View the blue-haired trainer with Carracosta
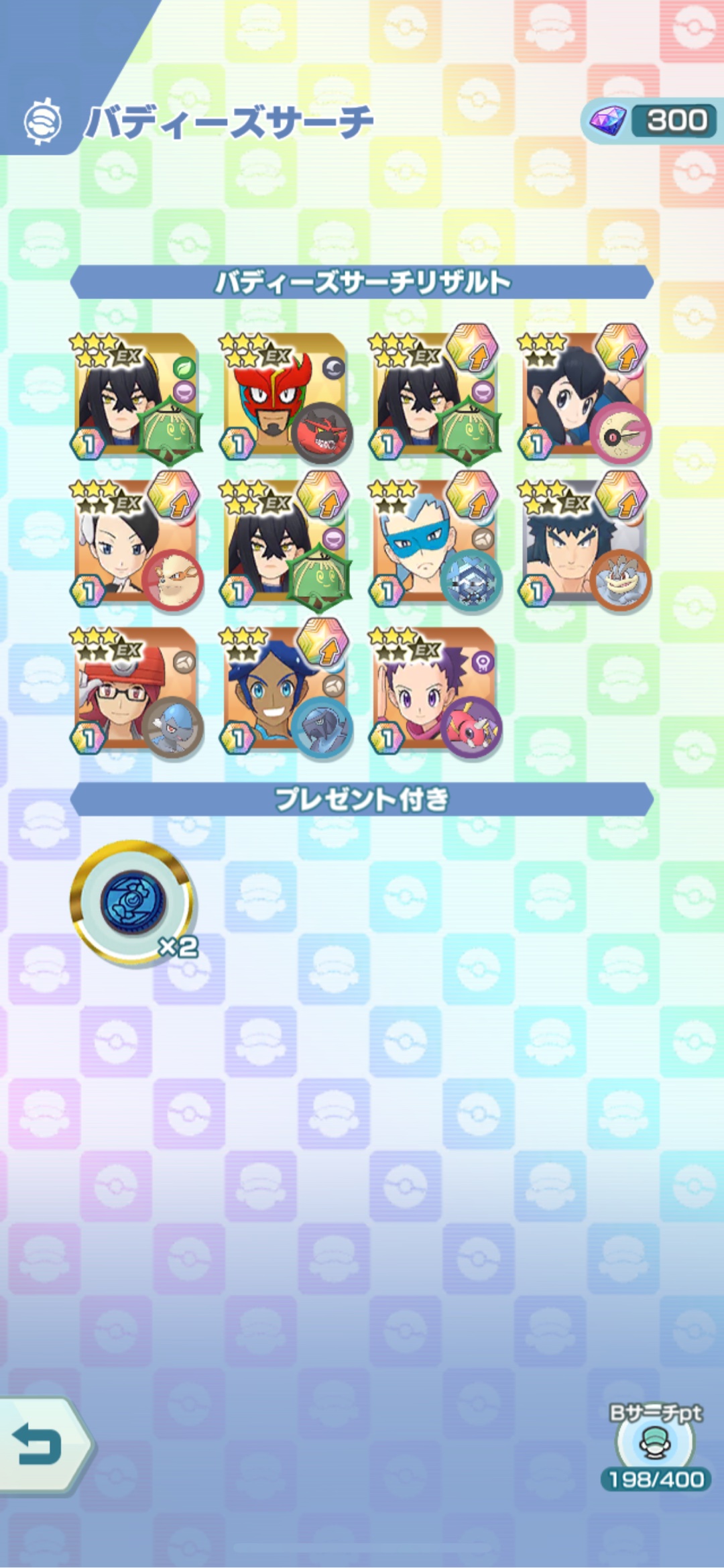The width and height of the screenshot is (724, 1568). pos(286,691)
